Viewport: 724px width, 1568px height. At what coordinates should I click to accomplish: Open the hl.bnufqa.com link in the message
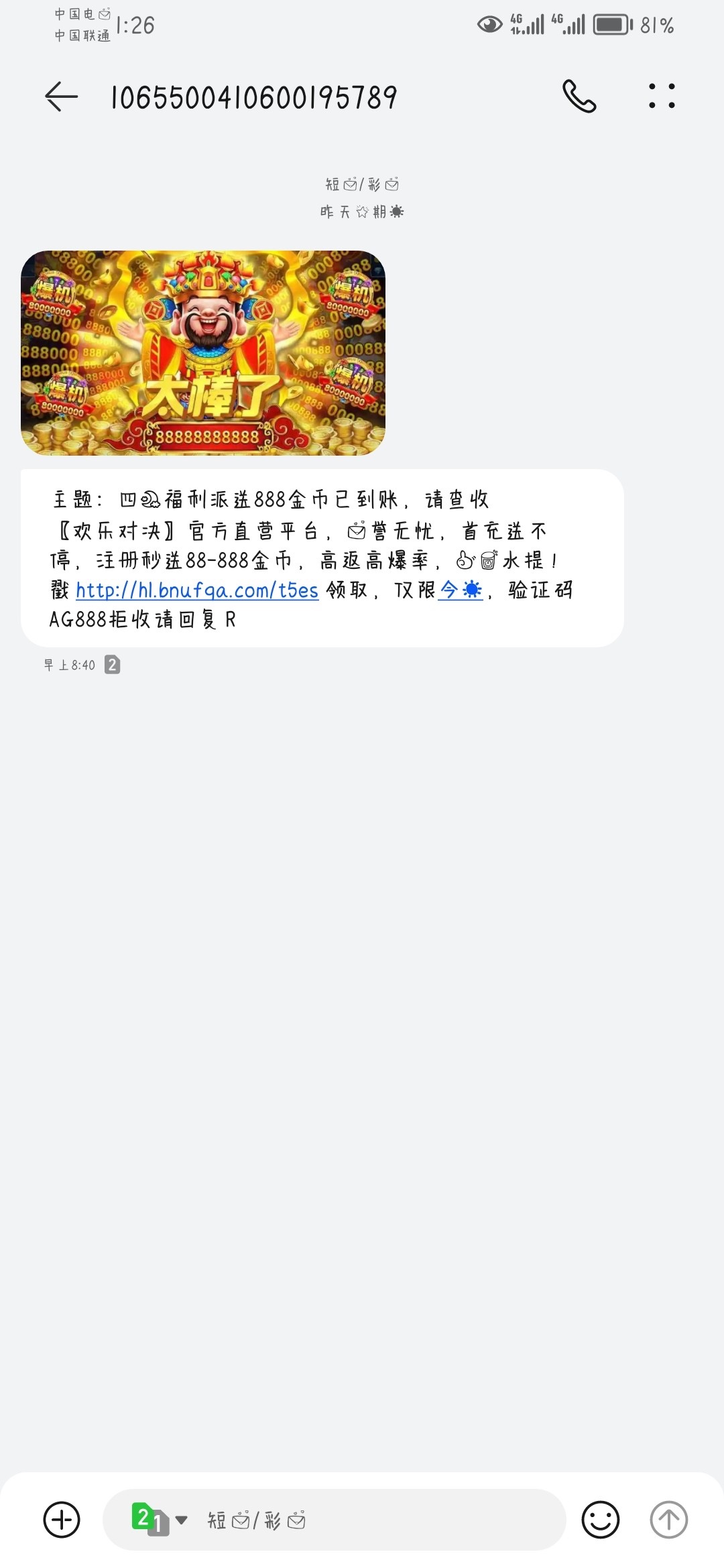197,590
